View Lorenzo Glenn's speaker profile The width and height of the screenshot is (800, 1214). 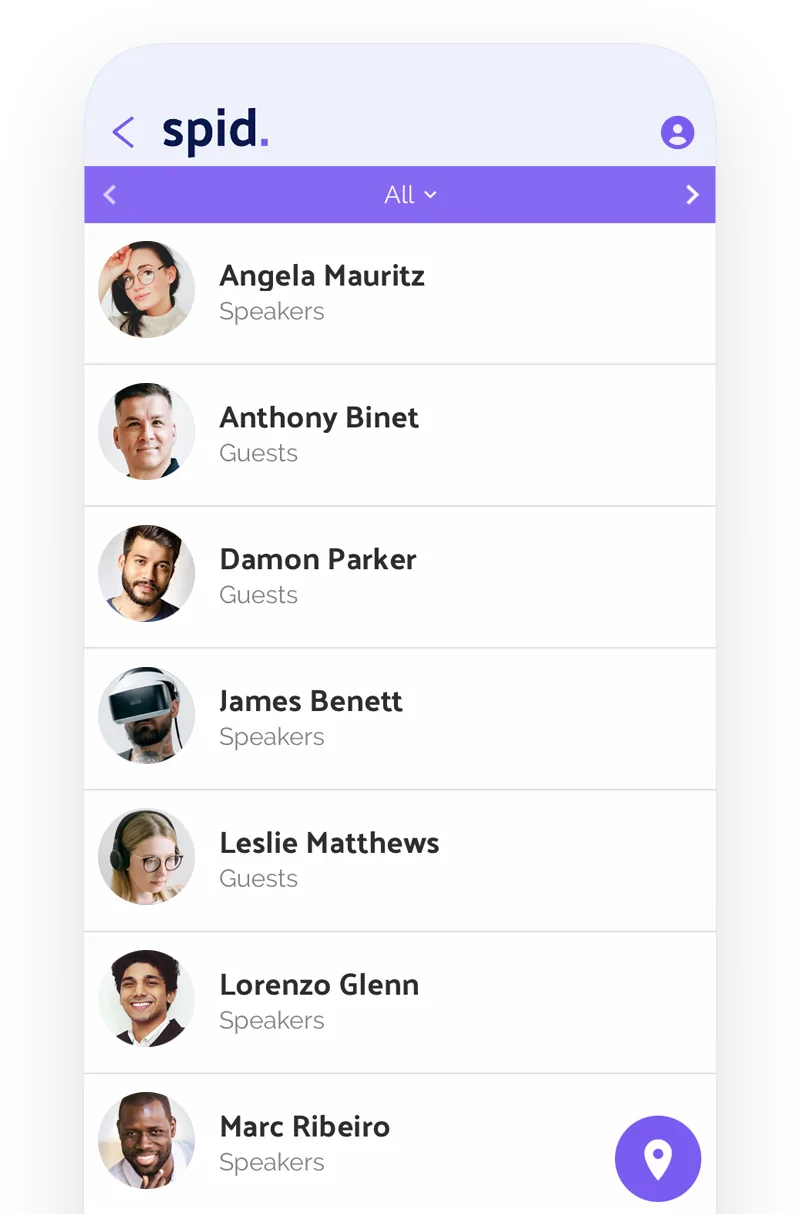tap(319, 1002)
